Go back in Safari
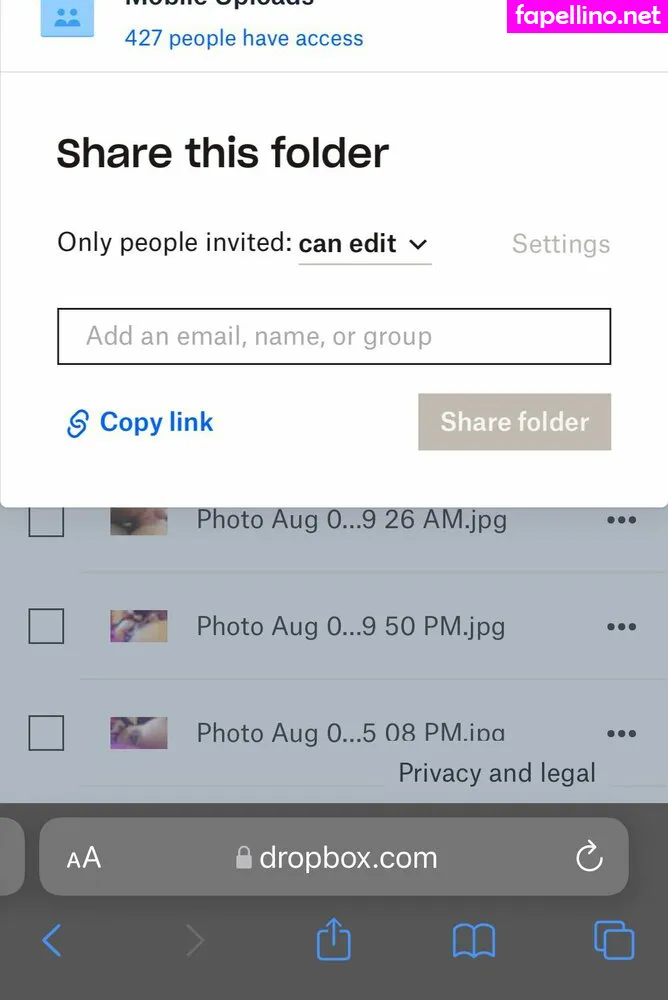The image size is (668, 1000). (52, 940)
